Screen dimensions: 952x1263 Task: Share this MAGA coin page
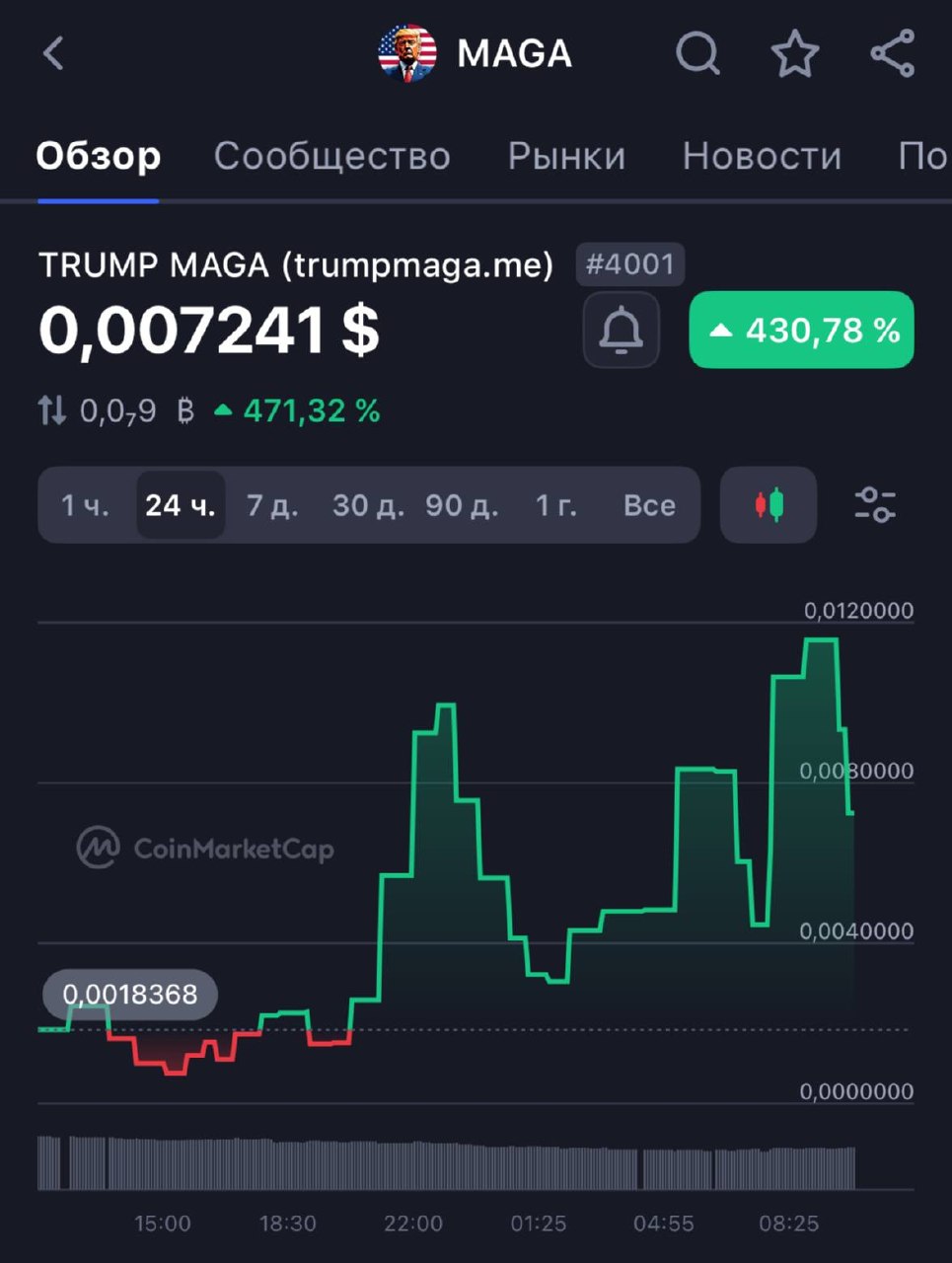[x=893, y=53]
